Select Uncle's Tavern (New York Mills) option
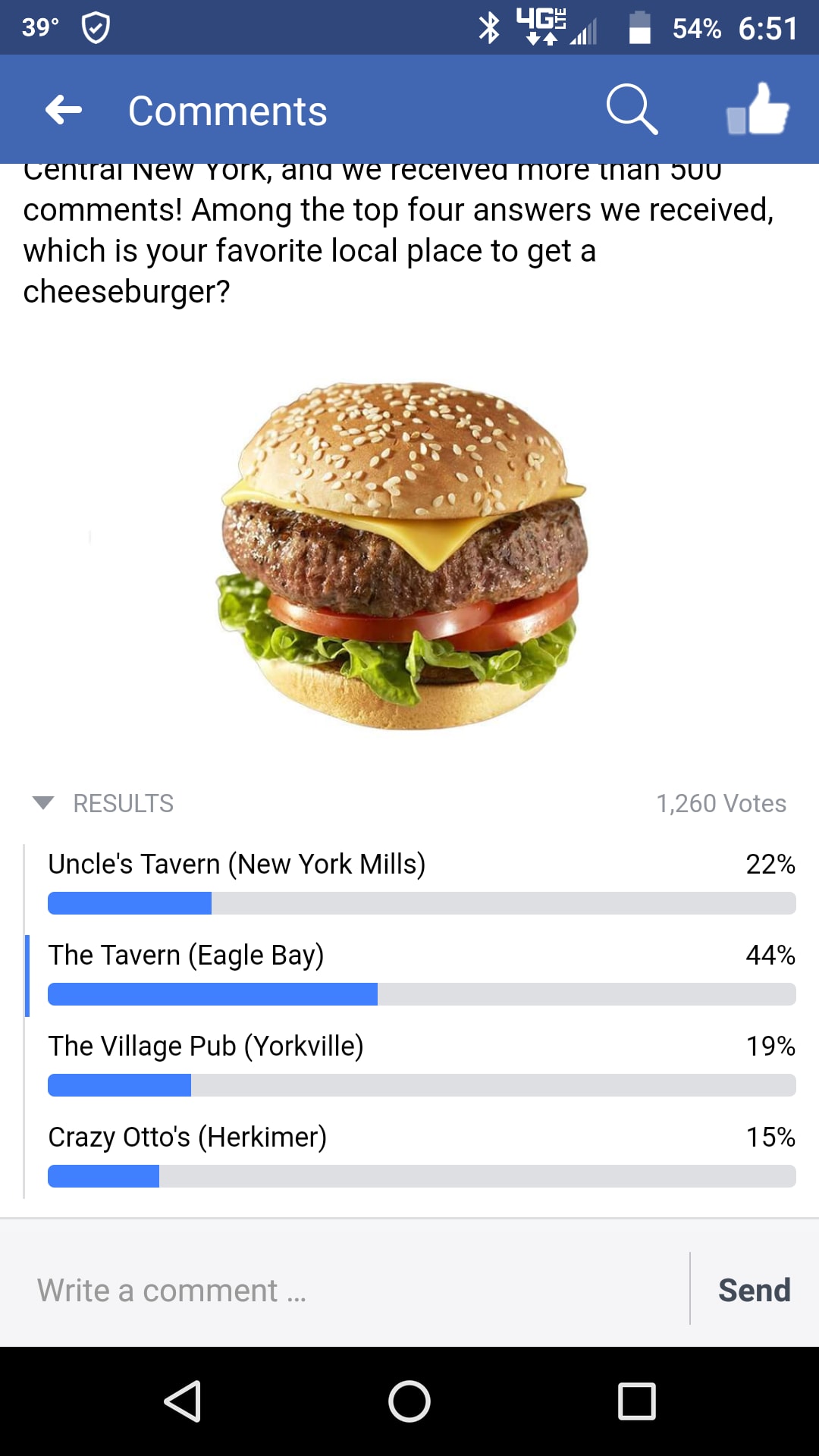The width and height of the screenshot is (819, 1456). [237, 864]
